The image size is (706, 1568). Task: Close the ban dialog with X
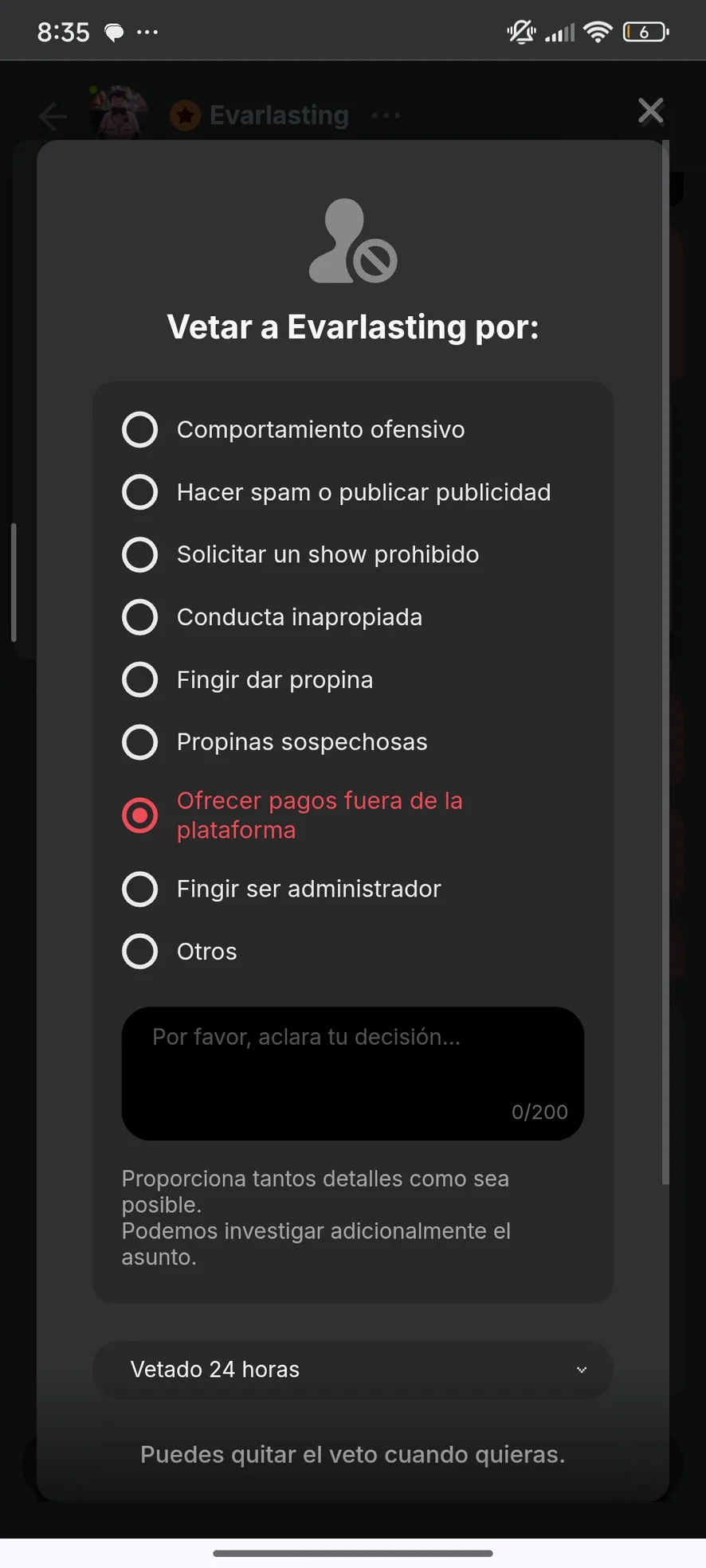pos(650,111)
